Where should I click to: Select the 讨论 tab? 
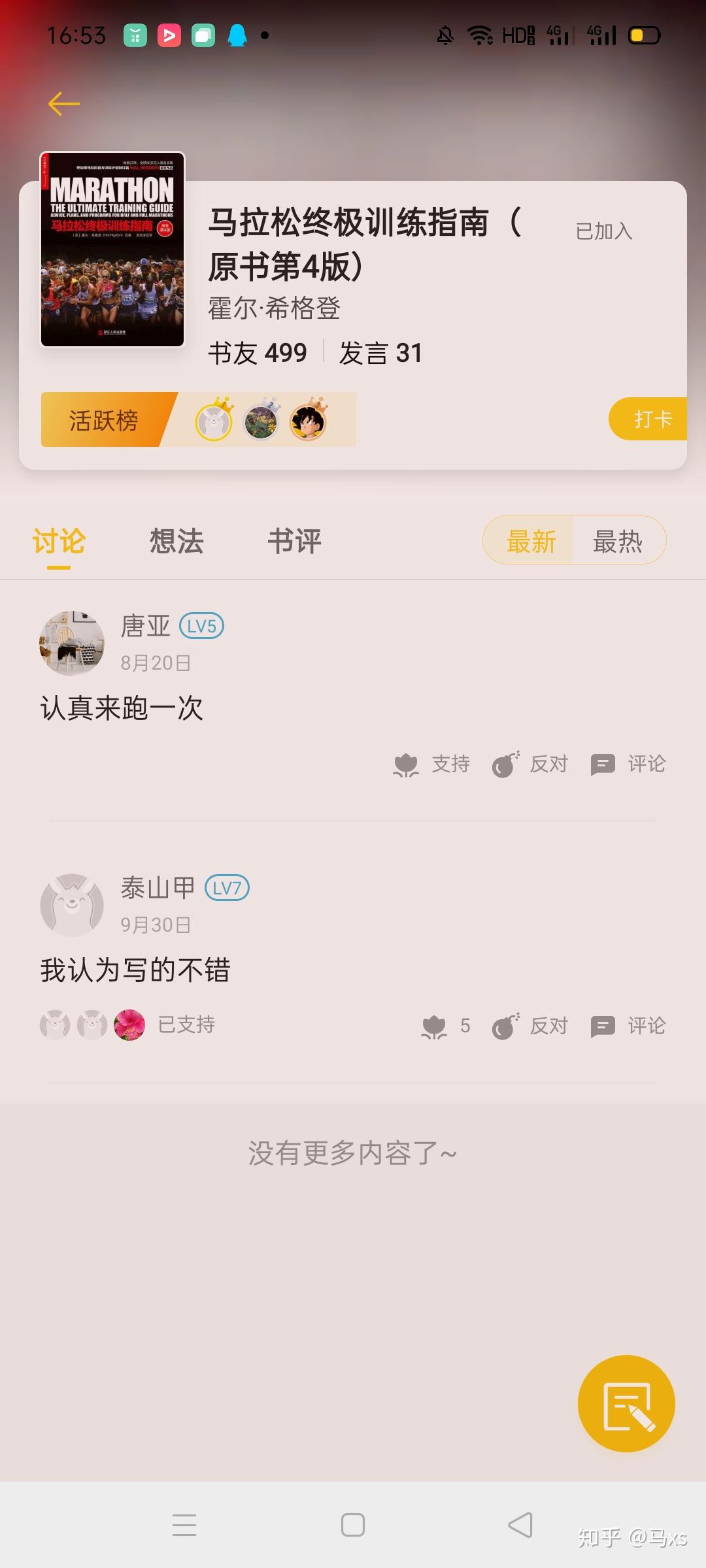[59, 542]
